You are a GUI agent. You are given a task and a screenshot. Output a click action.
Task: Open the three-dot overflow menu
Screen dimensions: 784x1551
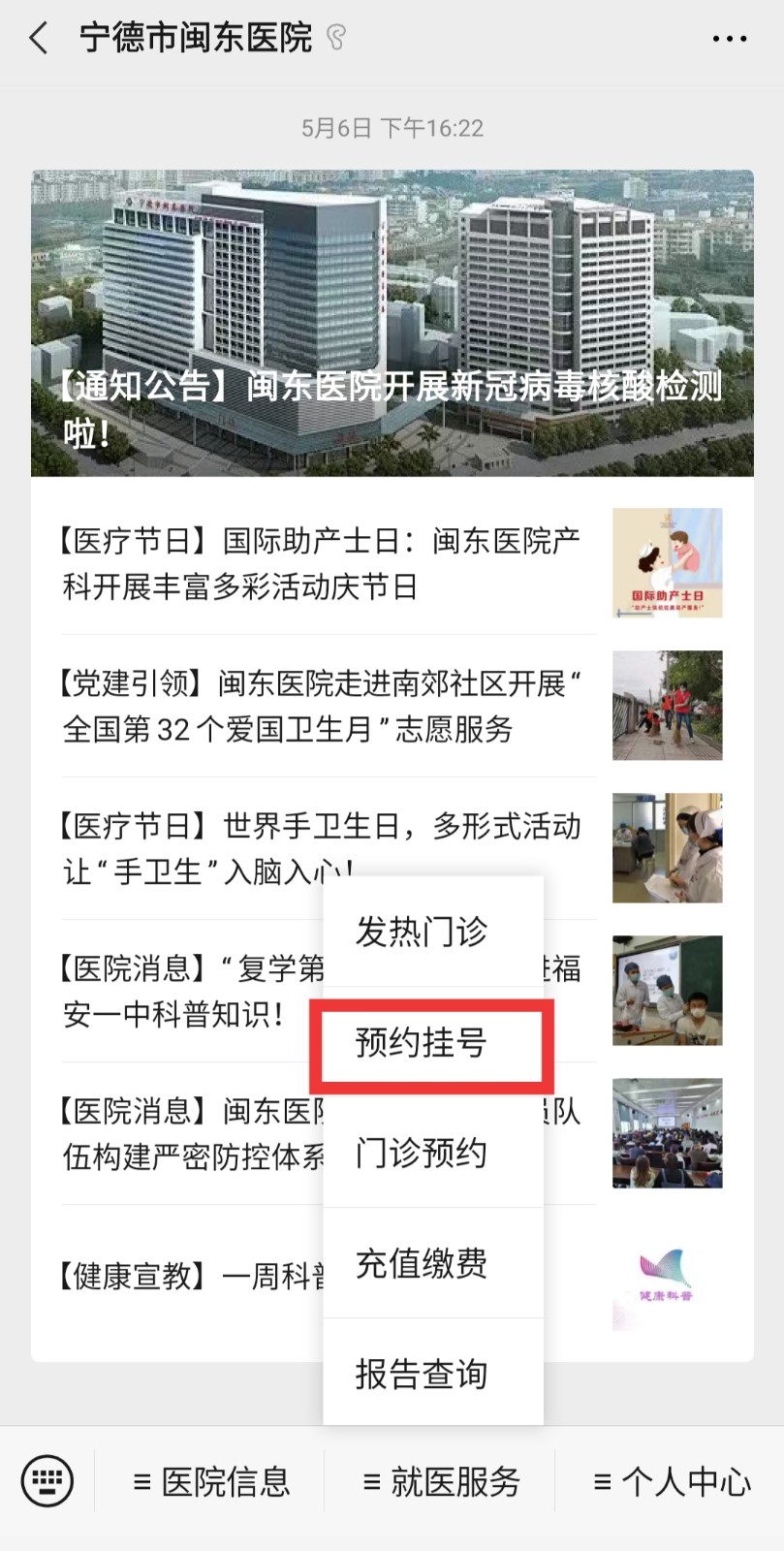click(729, 39)
